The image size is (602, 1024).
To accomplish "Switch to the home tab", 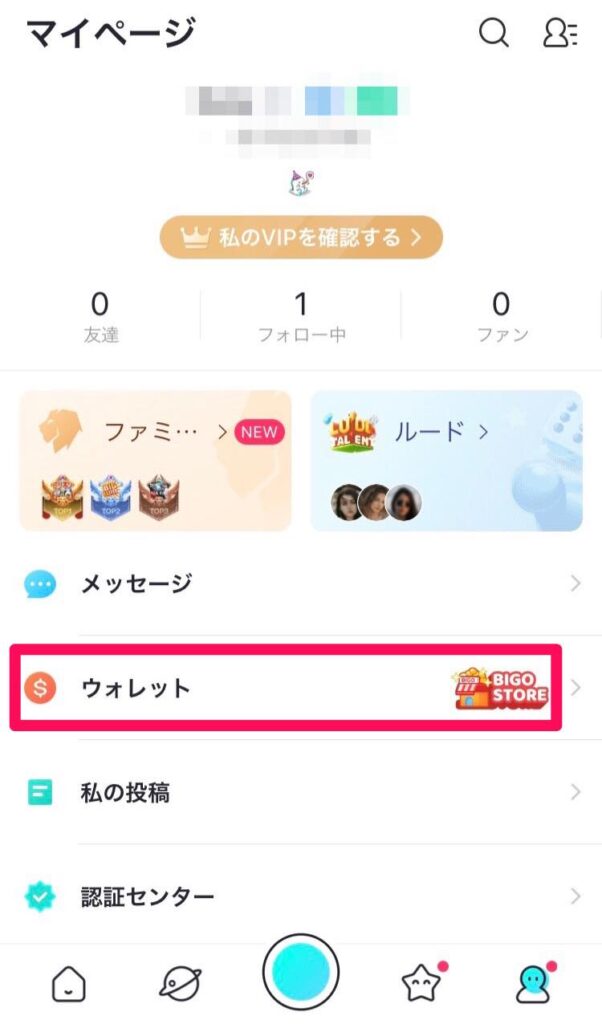I will [x=69, y=985].
